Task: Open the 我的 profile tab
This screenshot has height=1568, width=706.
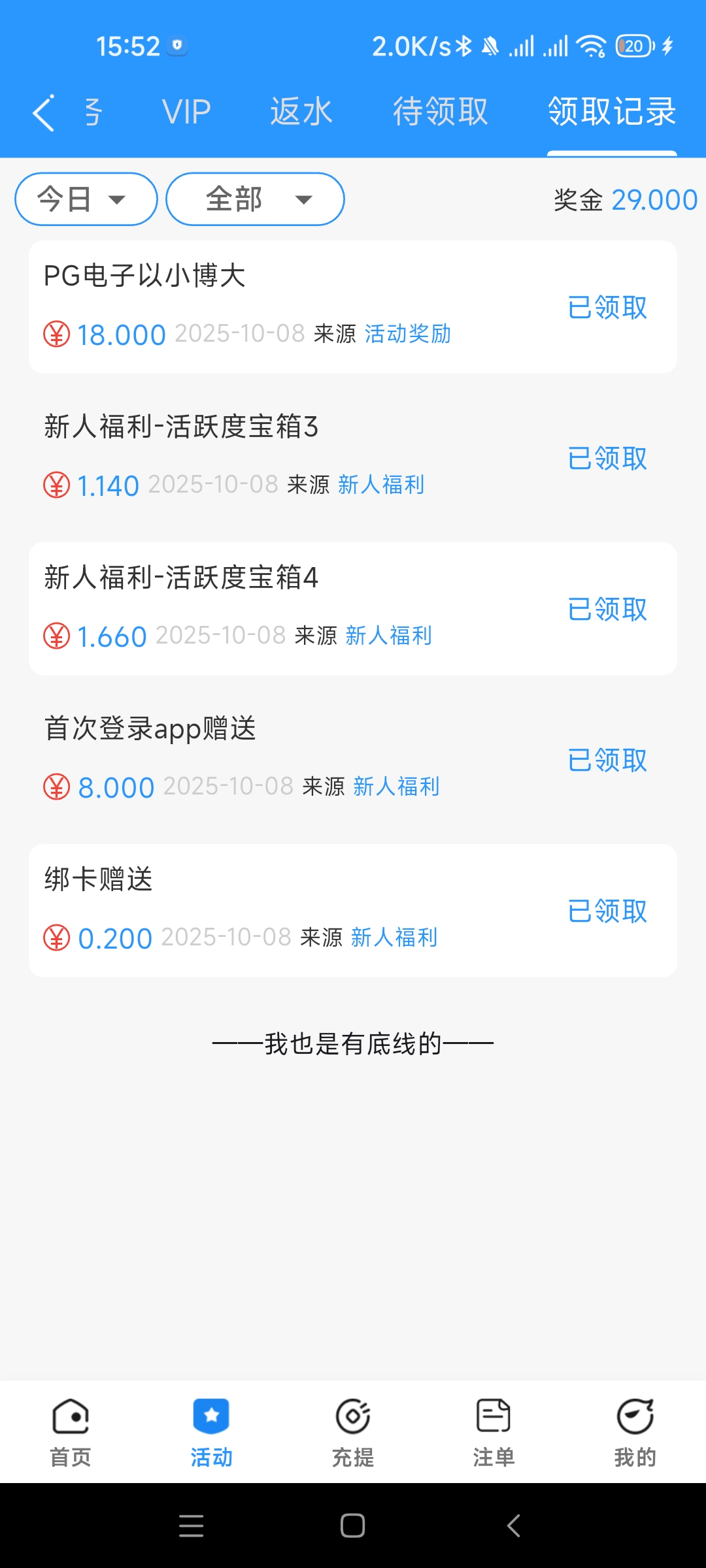Action: pyautogui.click(x=635, y=1432)
